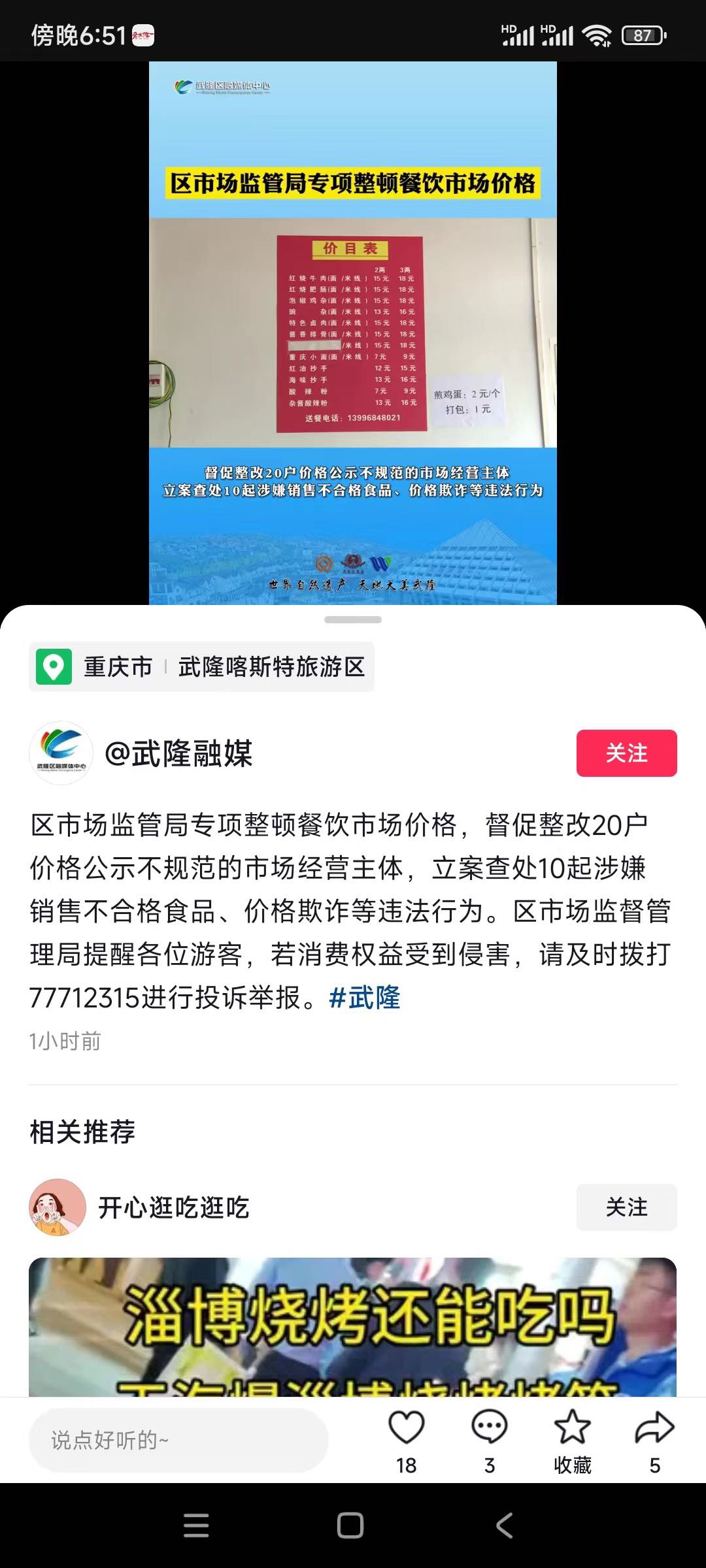The image size is (706, 1568).
Task: Add this video to 收藏 favorites
Action: click(572, 1428)
